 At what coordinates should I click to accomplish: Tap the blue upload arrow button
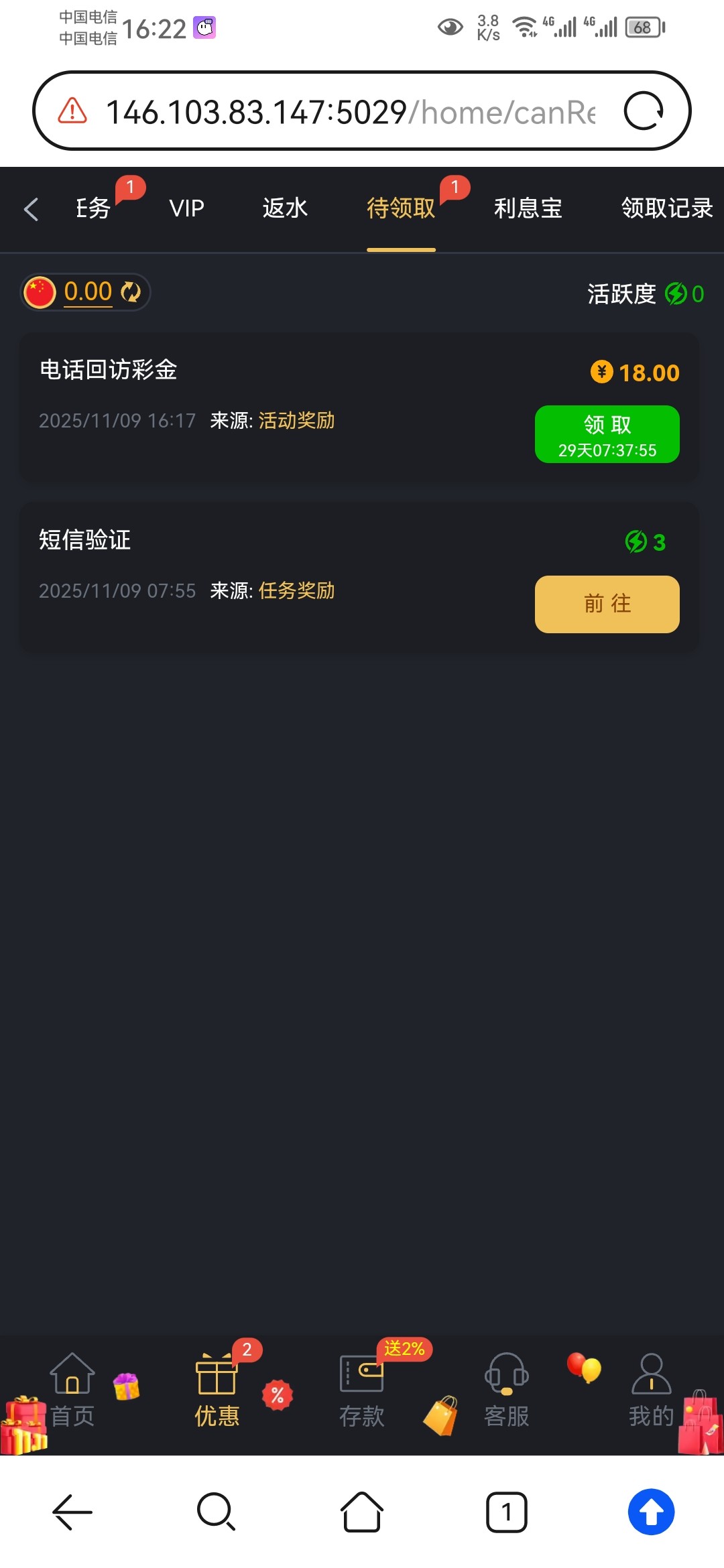coord(651,1512)
